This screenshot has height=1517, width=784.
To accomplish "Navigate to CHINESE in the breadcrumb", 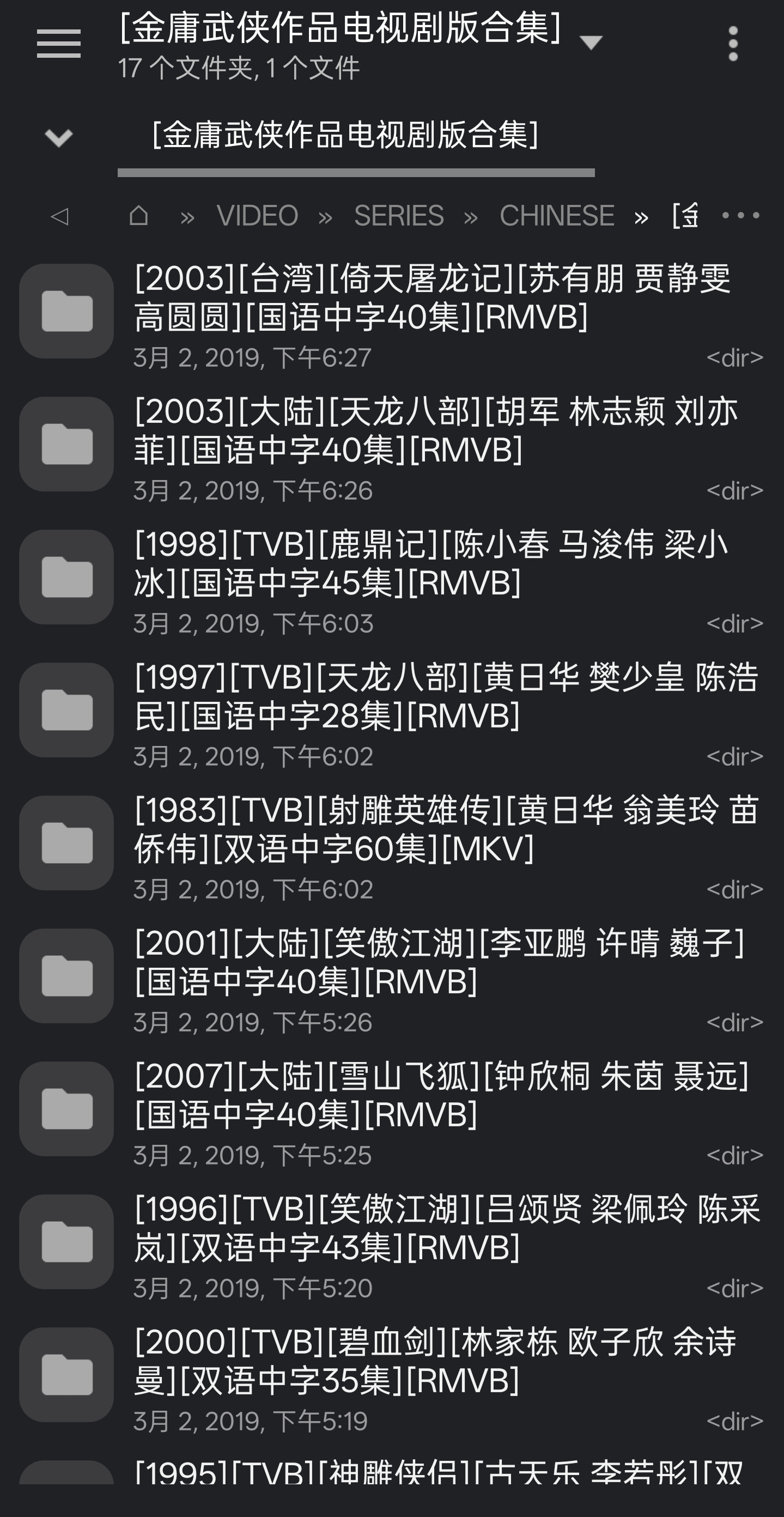I will [x=557, y=216].
